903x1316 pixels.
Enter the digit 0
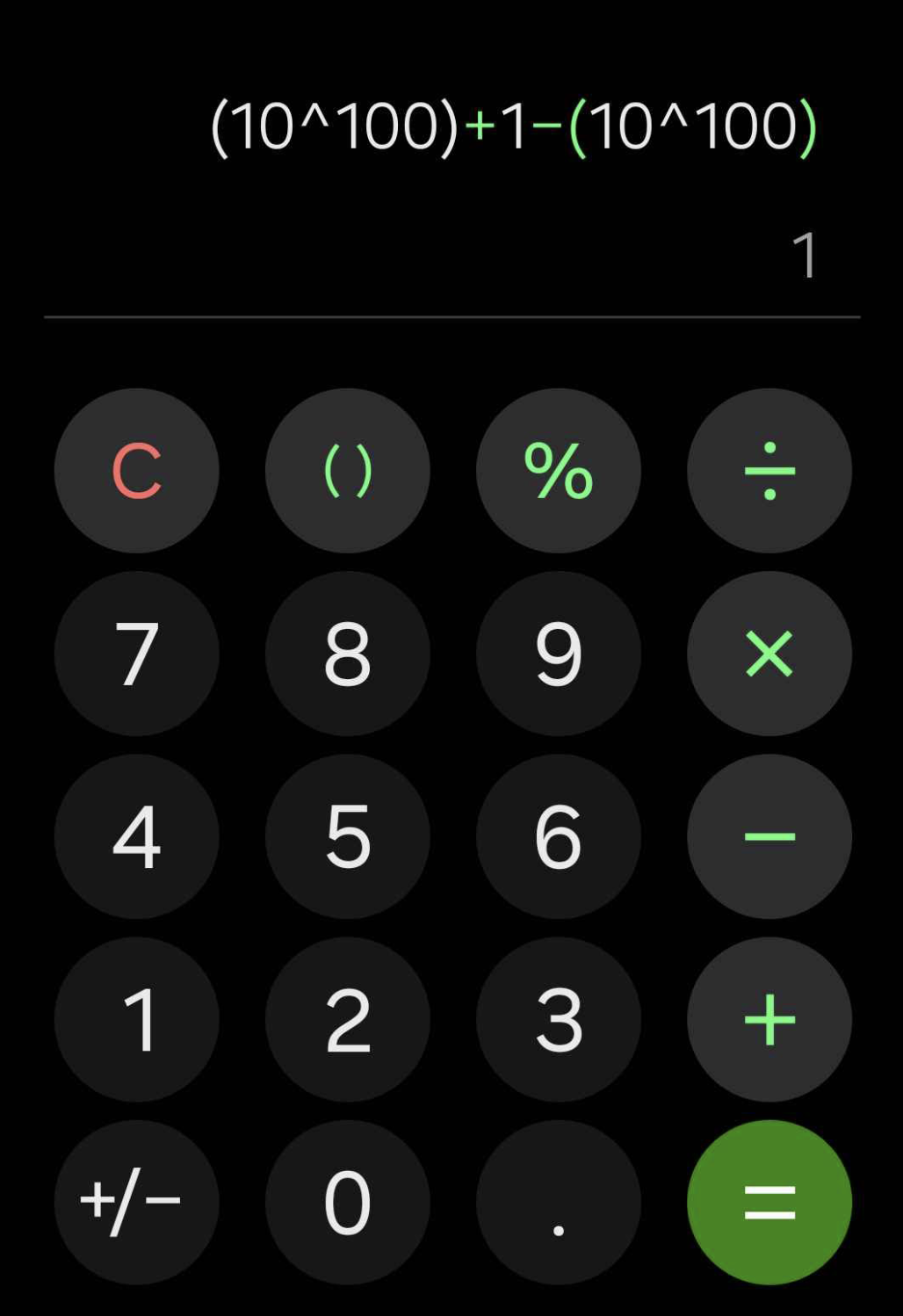tap(347, 1202)
